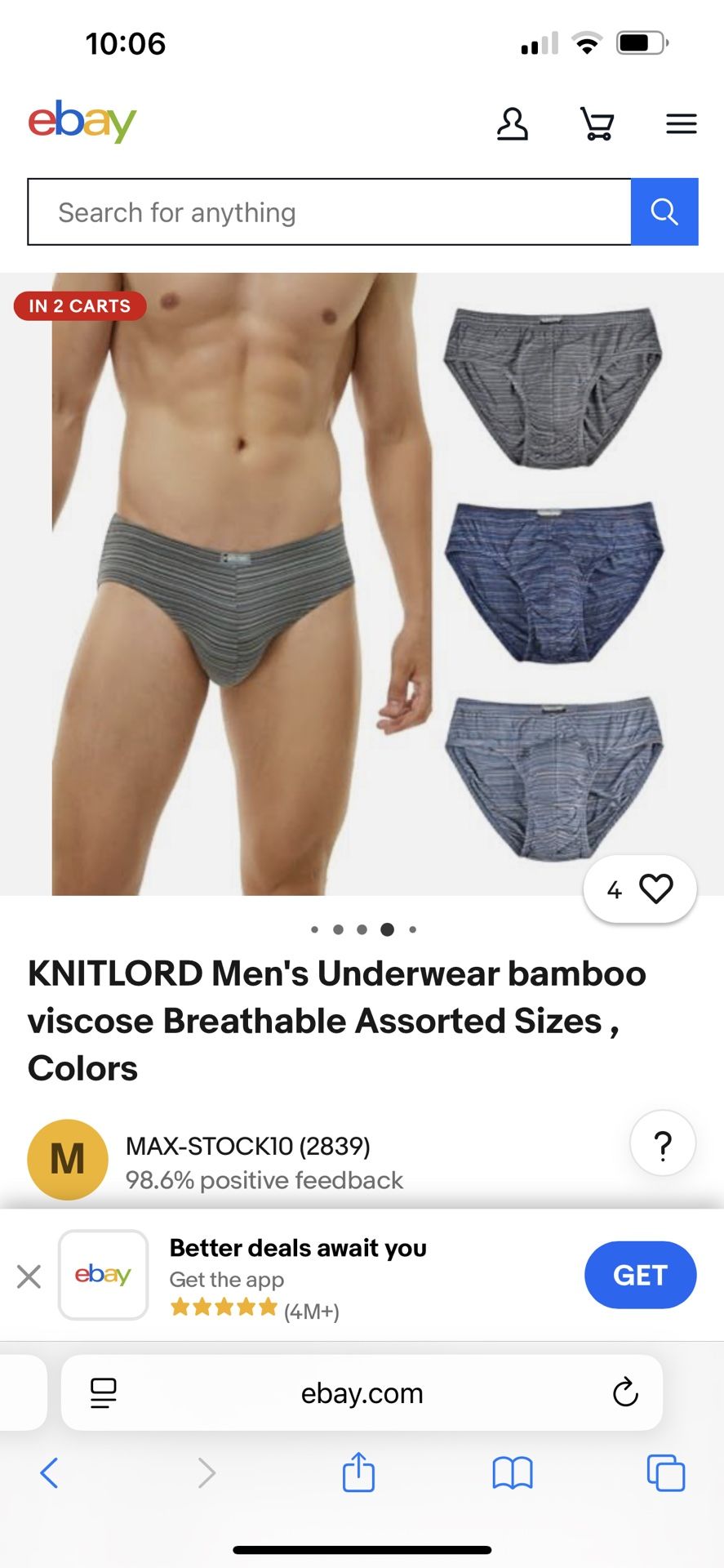
Task: Dismiss the app banner with the X
Action: 29,1276
